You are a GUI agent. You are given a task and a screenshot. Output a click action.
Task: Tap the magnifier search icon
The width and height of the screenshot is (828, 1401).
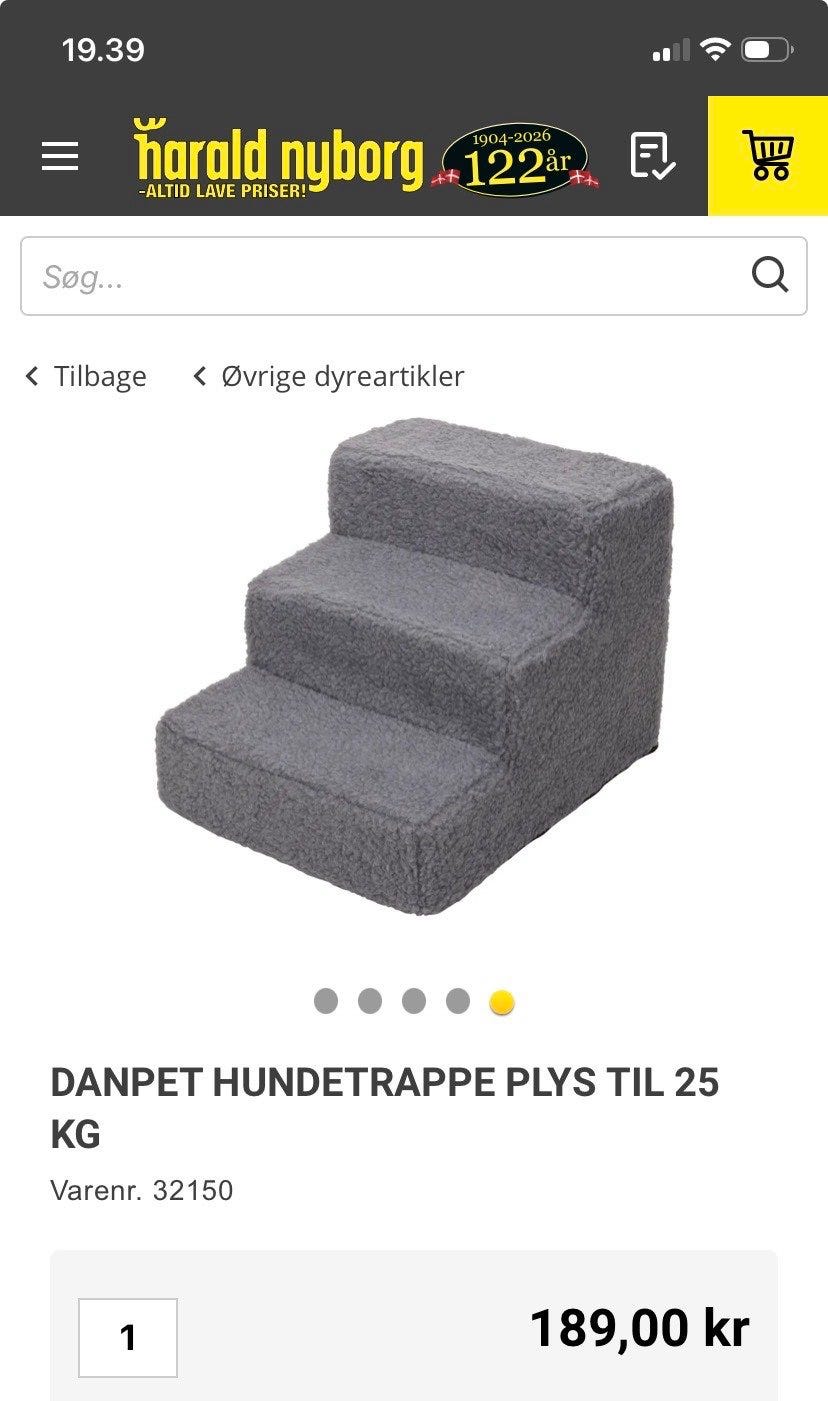pos(769,275)
